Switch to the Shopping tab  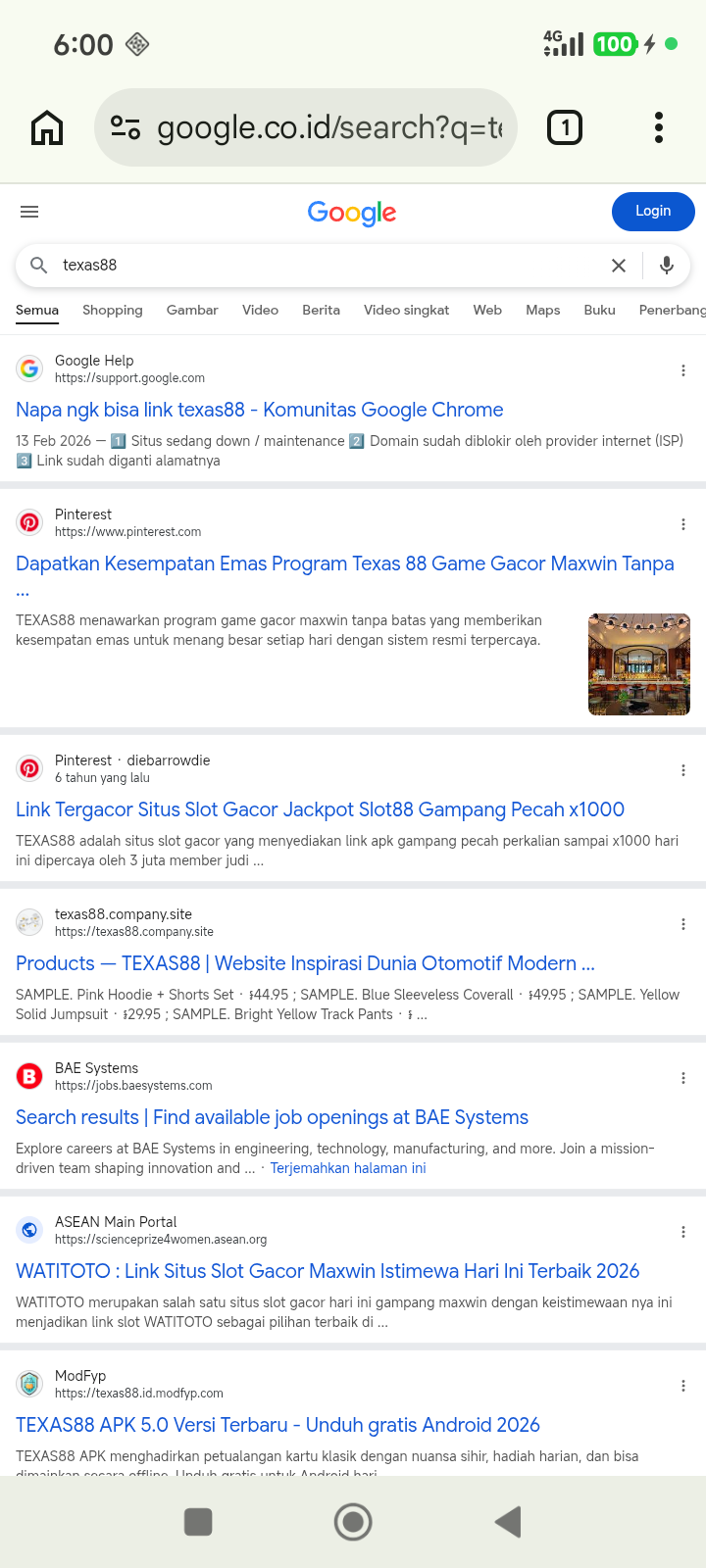coord(113,310)
